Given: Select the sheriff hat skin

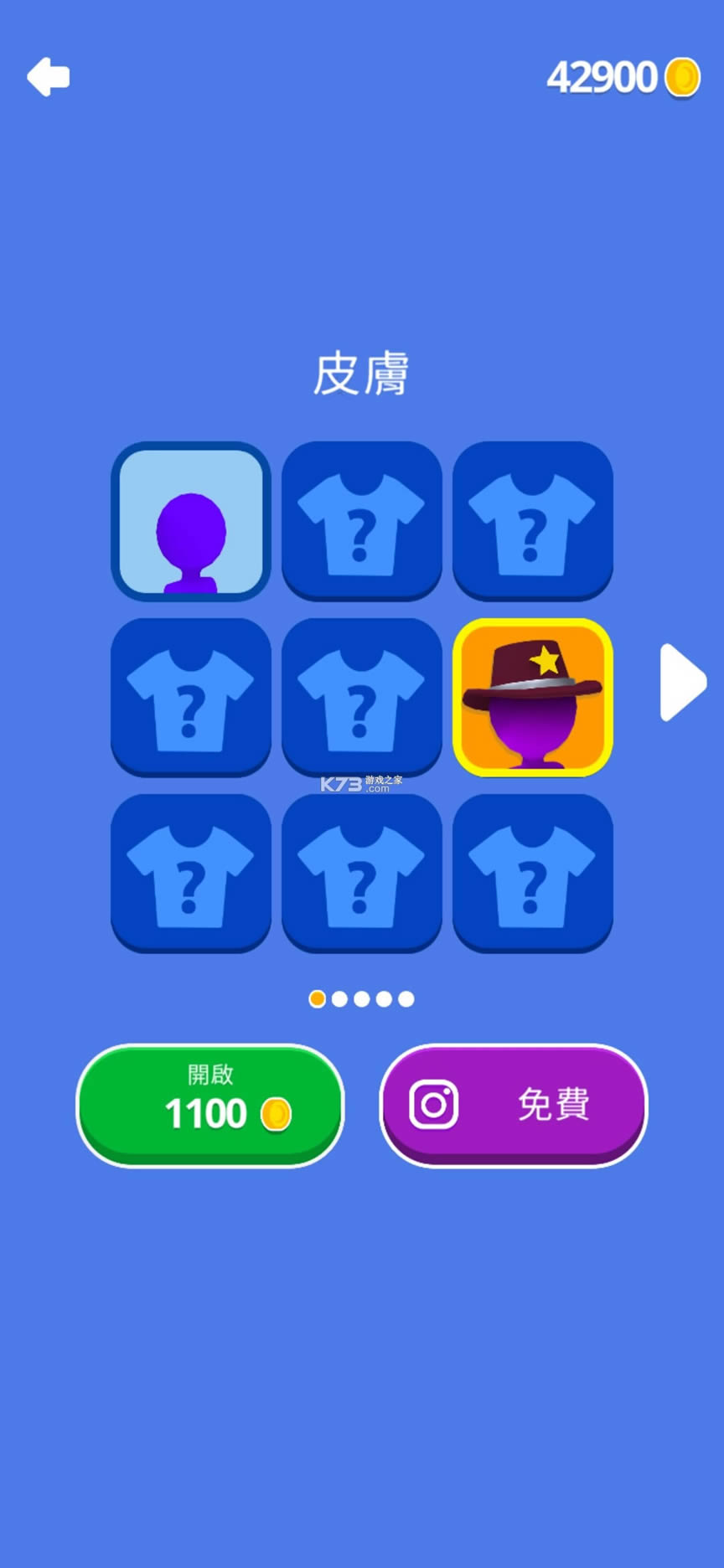Looking at the screenshot, I should click(x=533, y=698).
